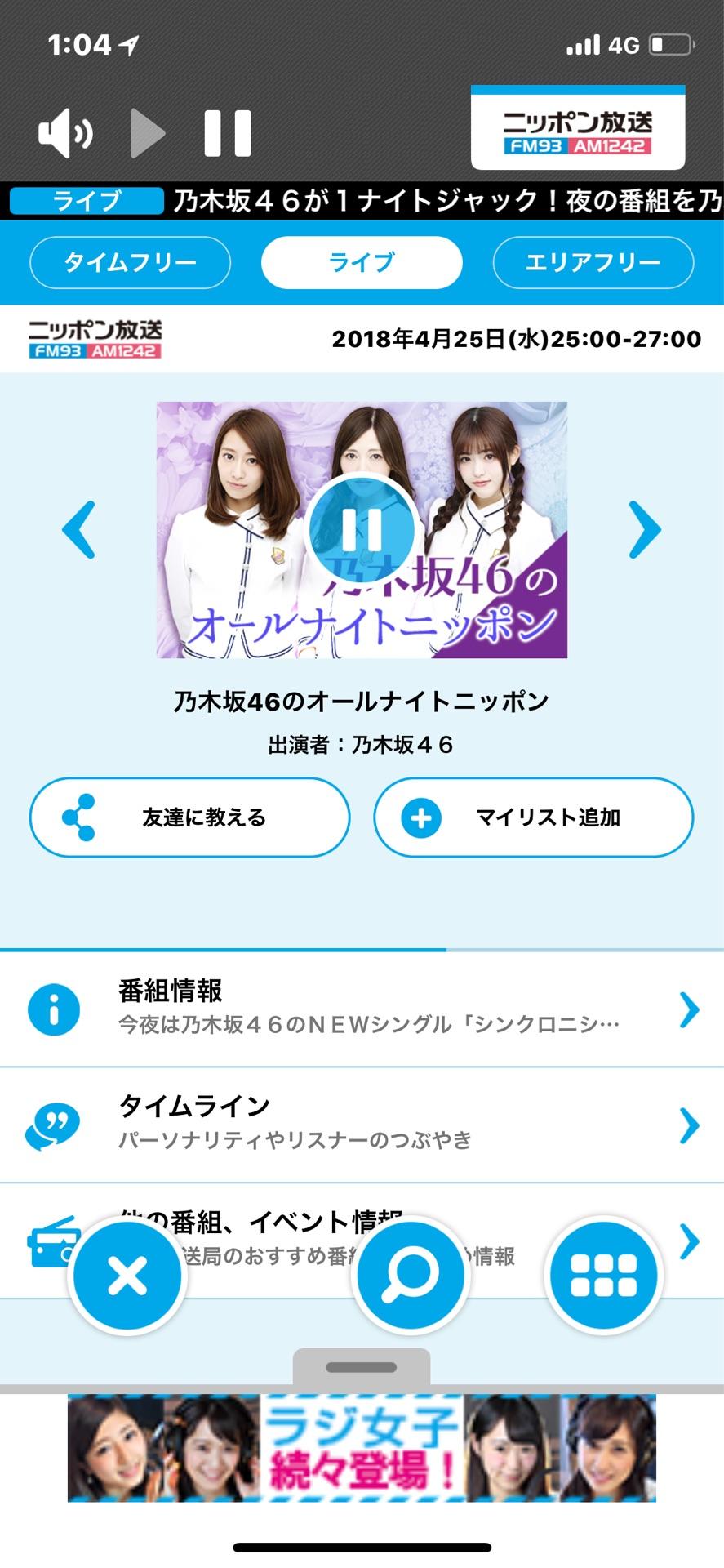Viewport: 724px width, 1568px height.
Task: Switch to the タイムフリー tab
Action: click(131, 262)
